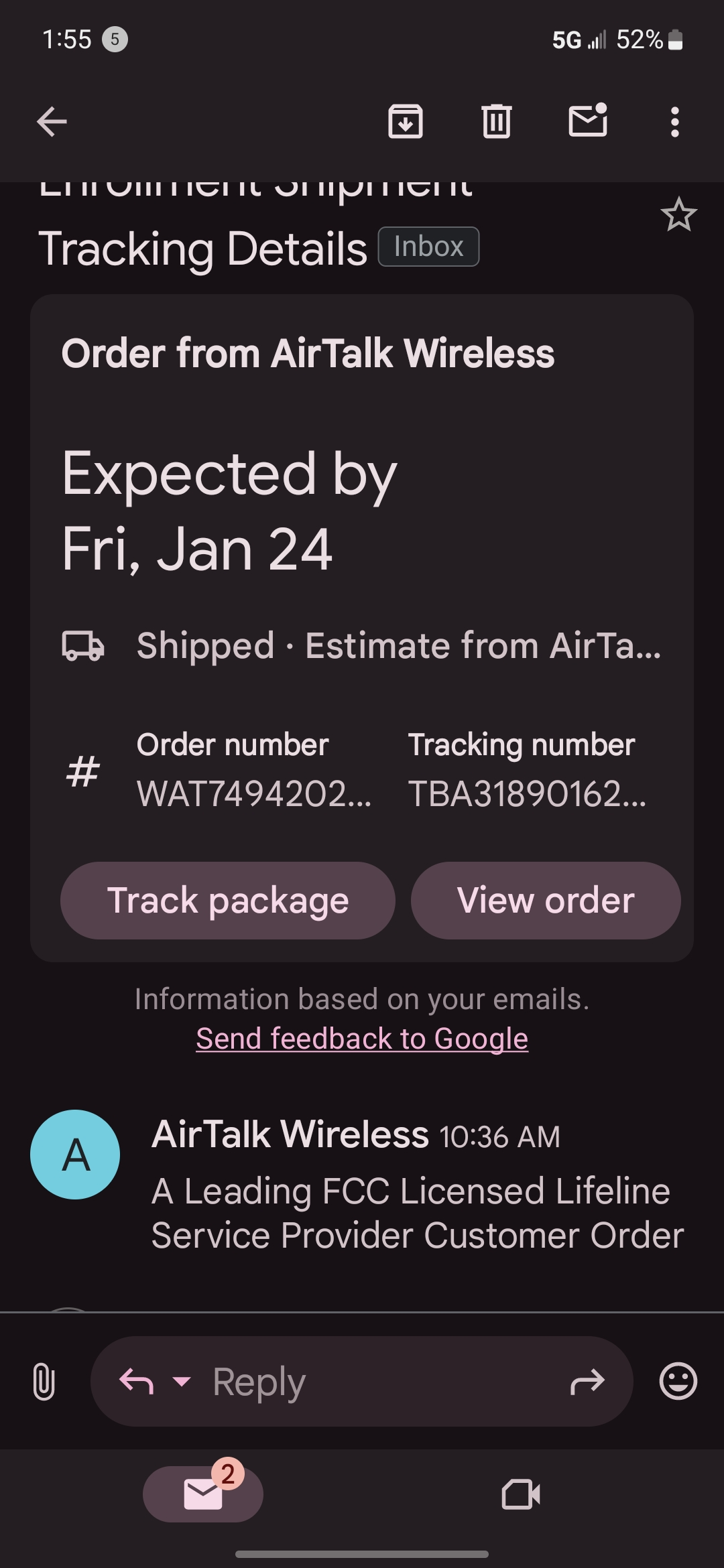Open the overflow menu
The image size is (724, 1568).
(675, 122)
